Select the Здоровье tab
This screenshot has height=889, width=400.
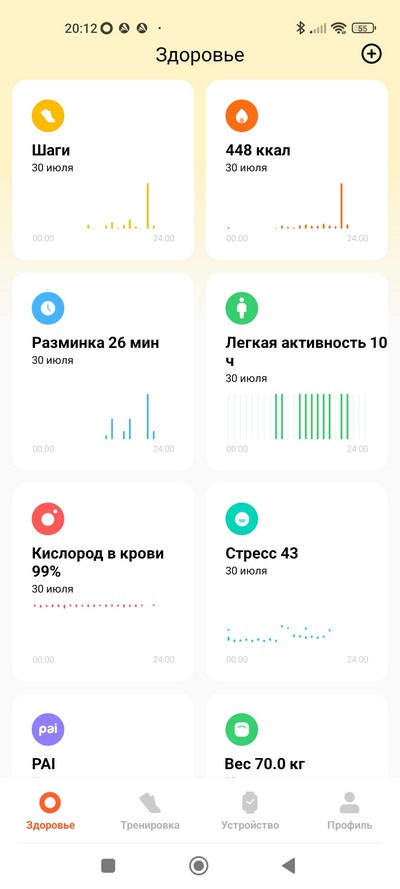(50, 811)
